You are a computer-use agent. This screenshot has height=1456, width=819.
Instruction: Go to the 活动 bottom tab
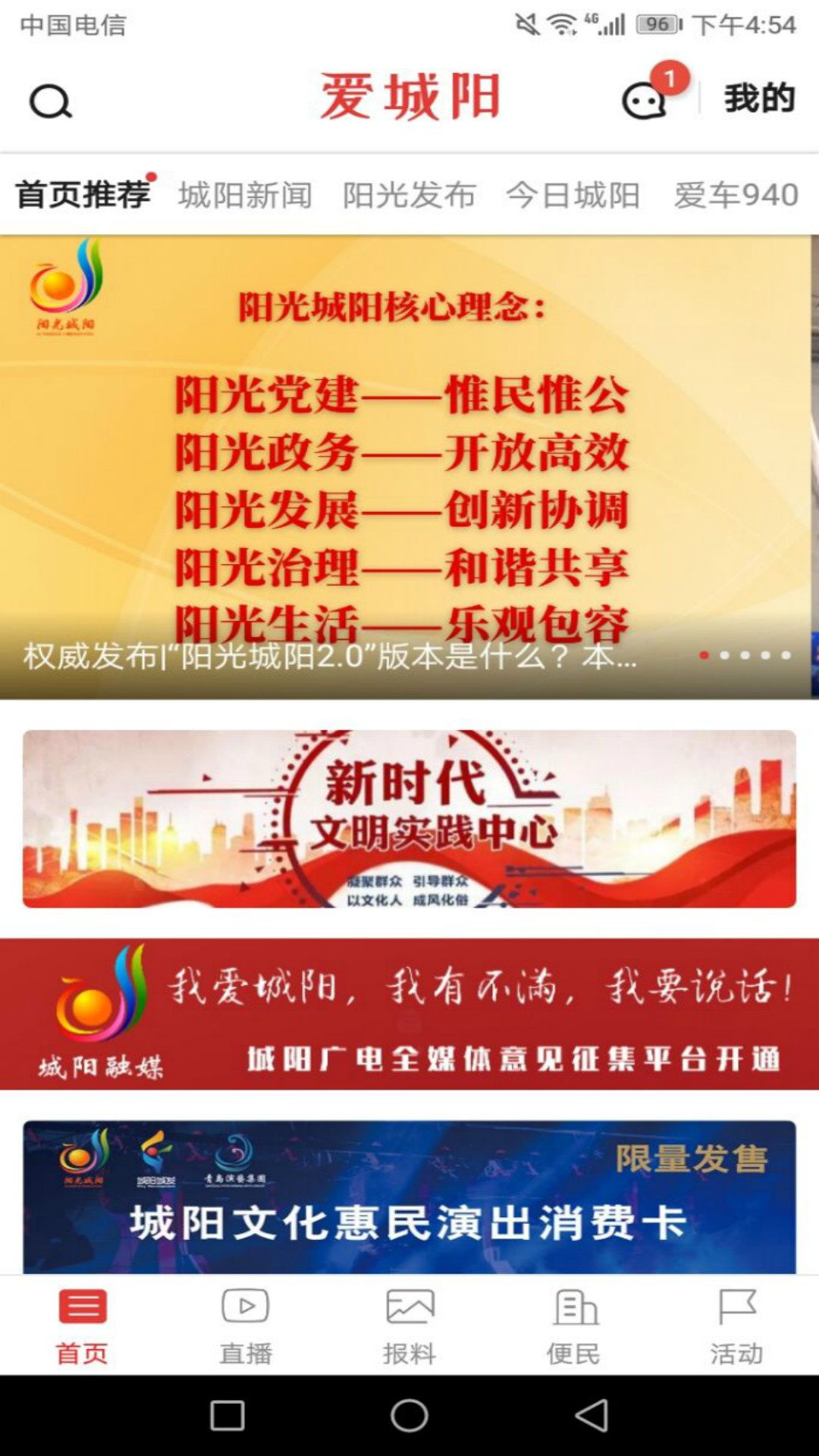(x=737, y=1326)
